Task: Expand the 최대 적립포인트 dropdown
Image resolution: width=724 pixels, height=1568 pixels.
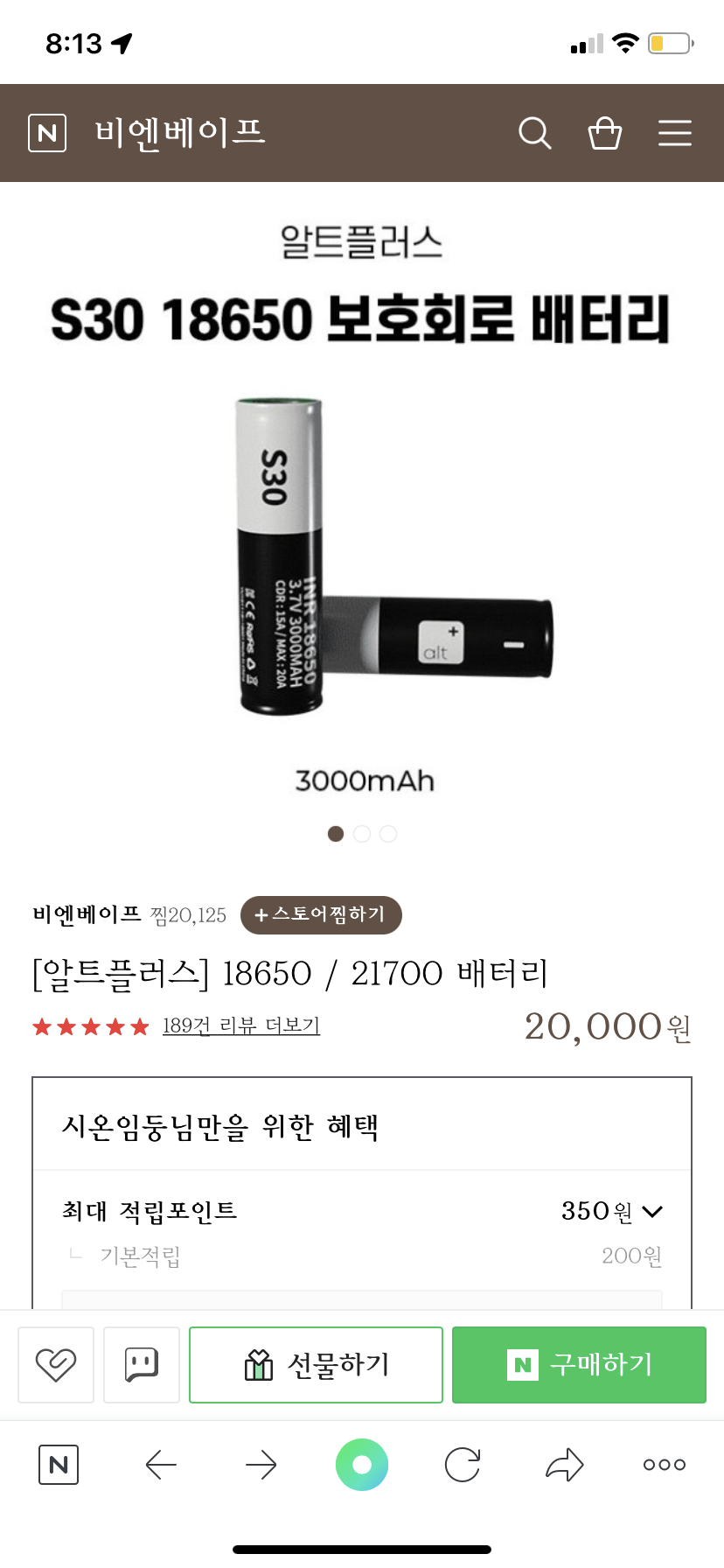Action: coord(651,1211)
